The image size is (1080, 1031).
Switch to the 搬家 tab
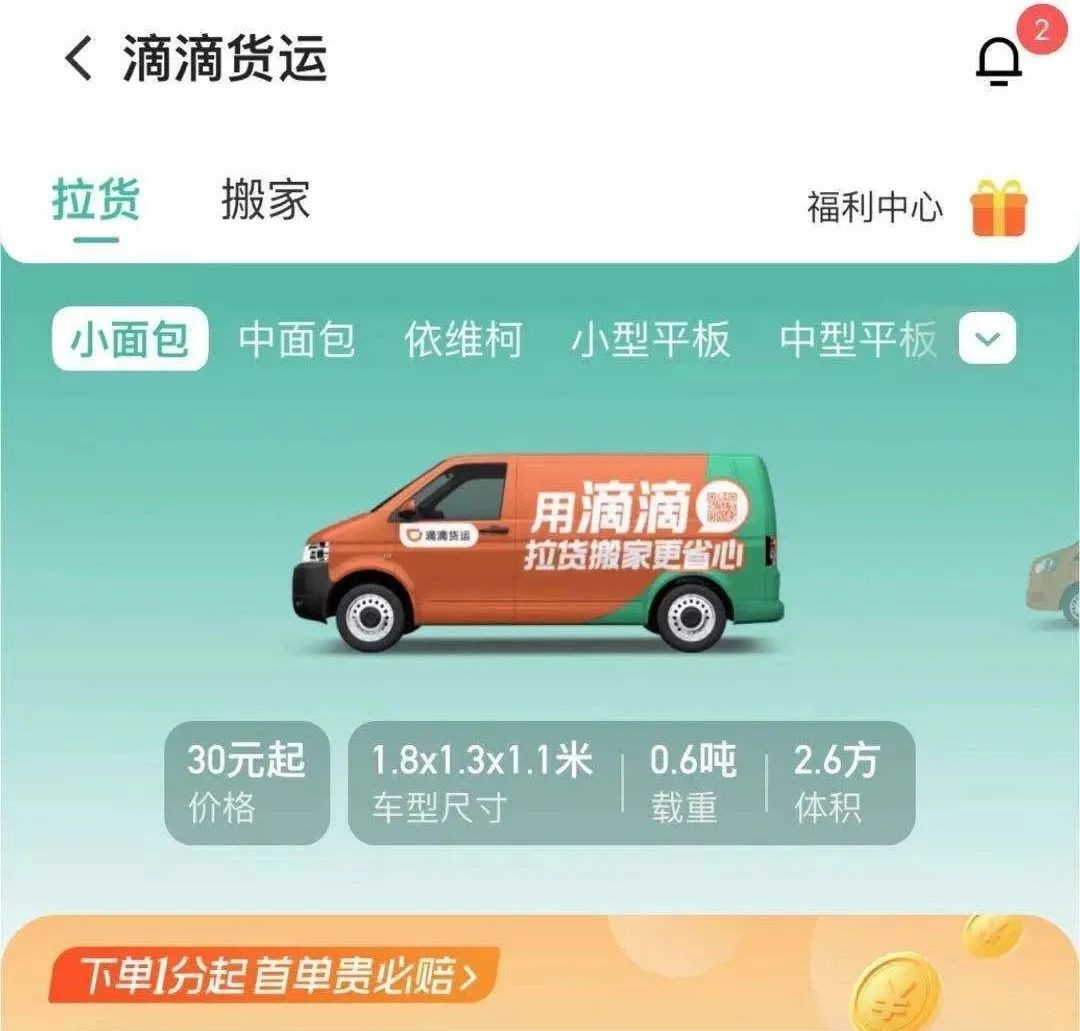pos(265,200)
